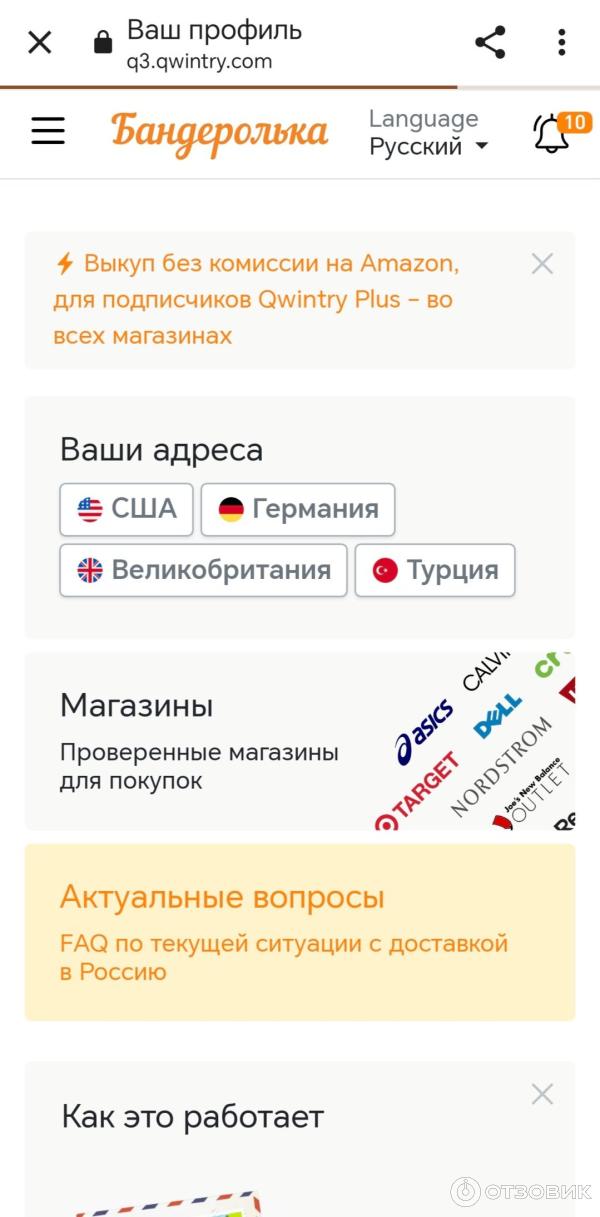Open the hamburger drawer menu
This screenshot has width=600, height=1217.
tap(48, 131)
